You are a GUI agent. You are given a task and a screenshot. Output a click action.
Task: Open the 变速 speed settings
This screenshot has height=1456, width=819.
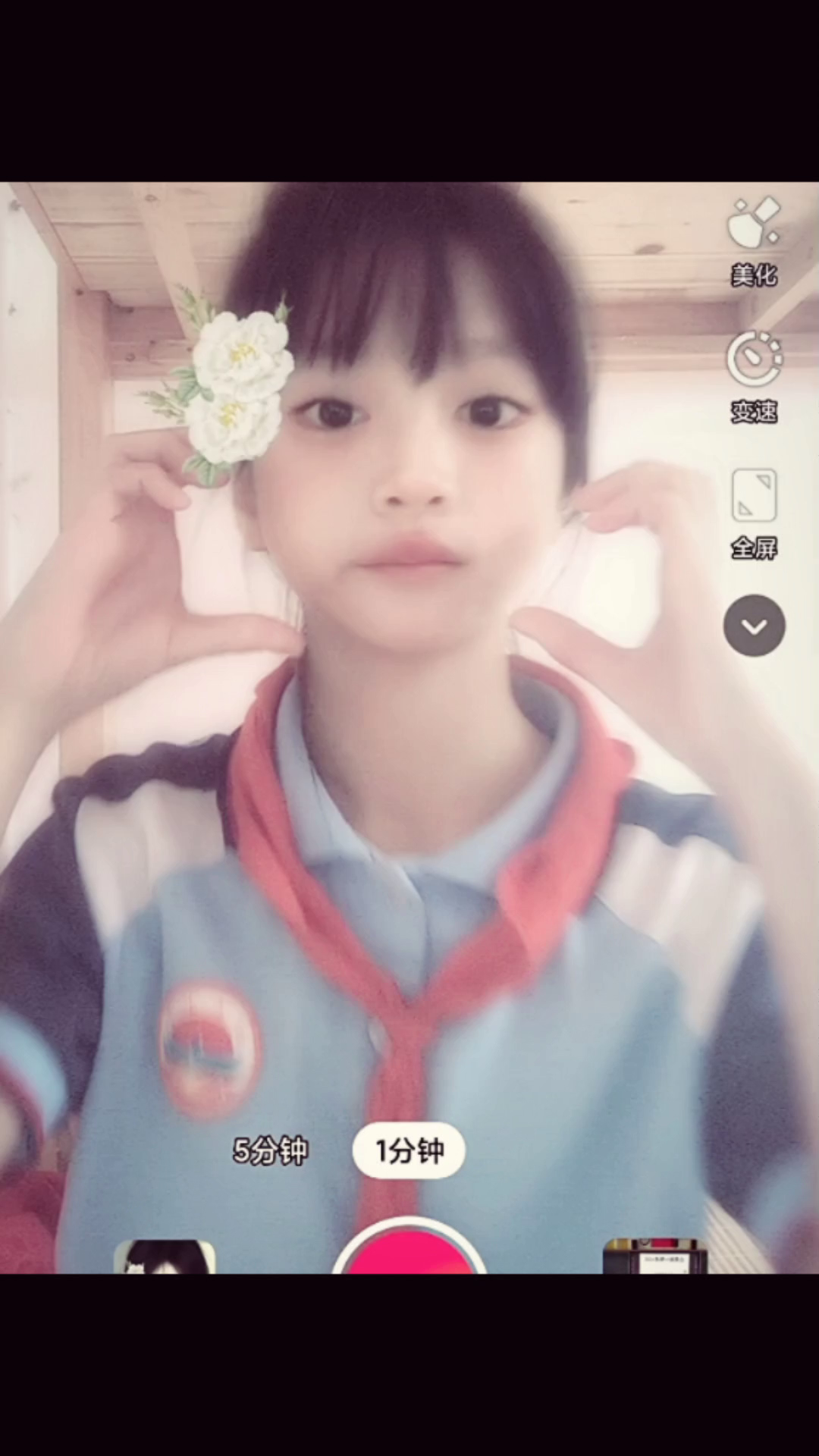(x=754, y=376)
